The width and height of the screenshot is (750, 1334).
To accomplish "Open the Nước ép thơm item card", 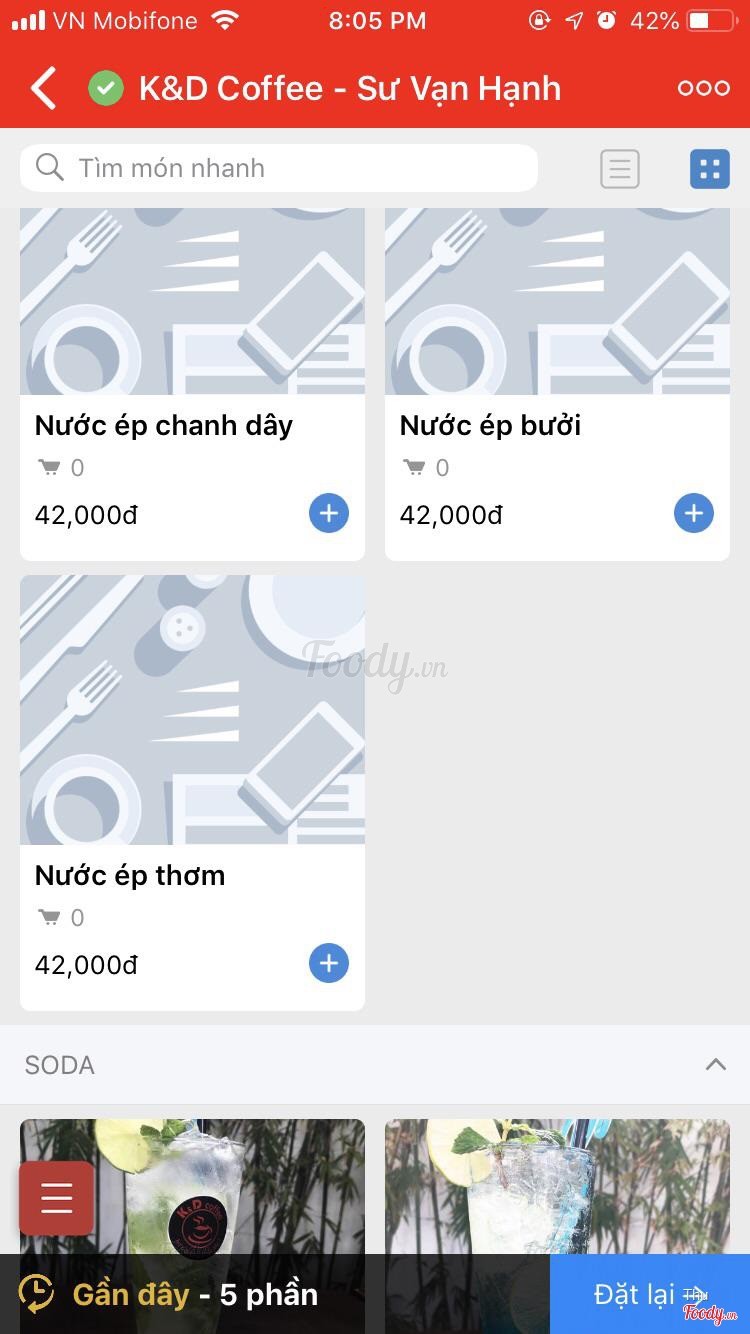I will [x=192, y=792].
